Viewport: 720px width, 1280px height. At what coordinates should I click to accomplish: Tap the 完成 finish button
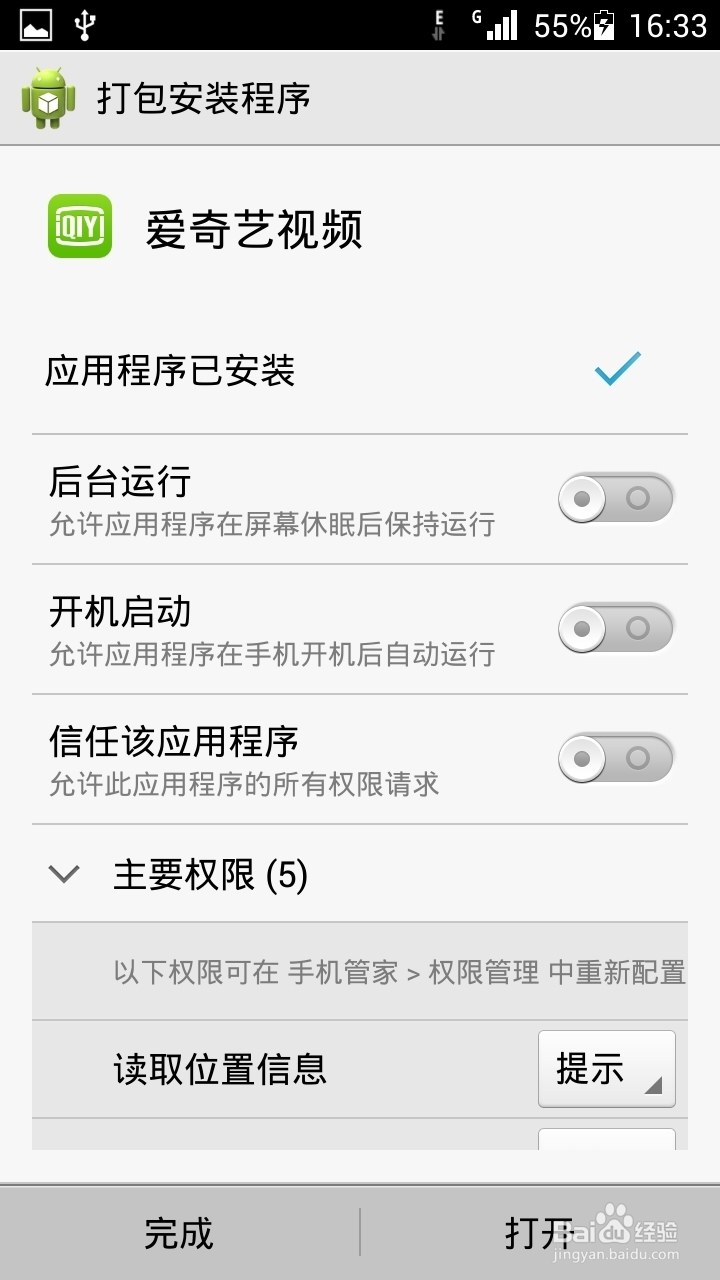(x=180, y=1234)
